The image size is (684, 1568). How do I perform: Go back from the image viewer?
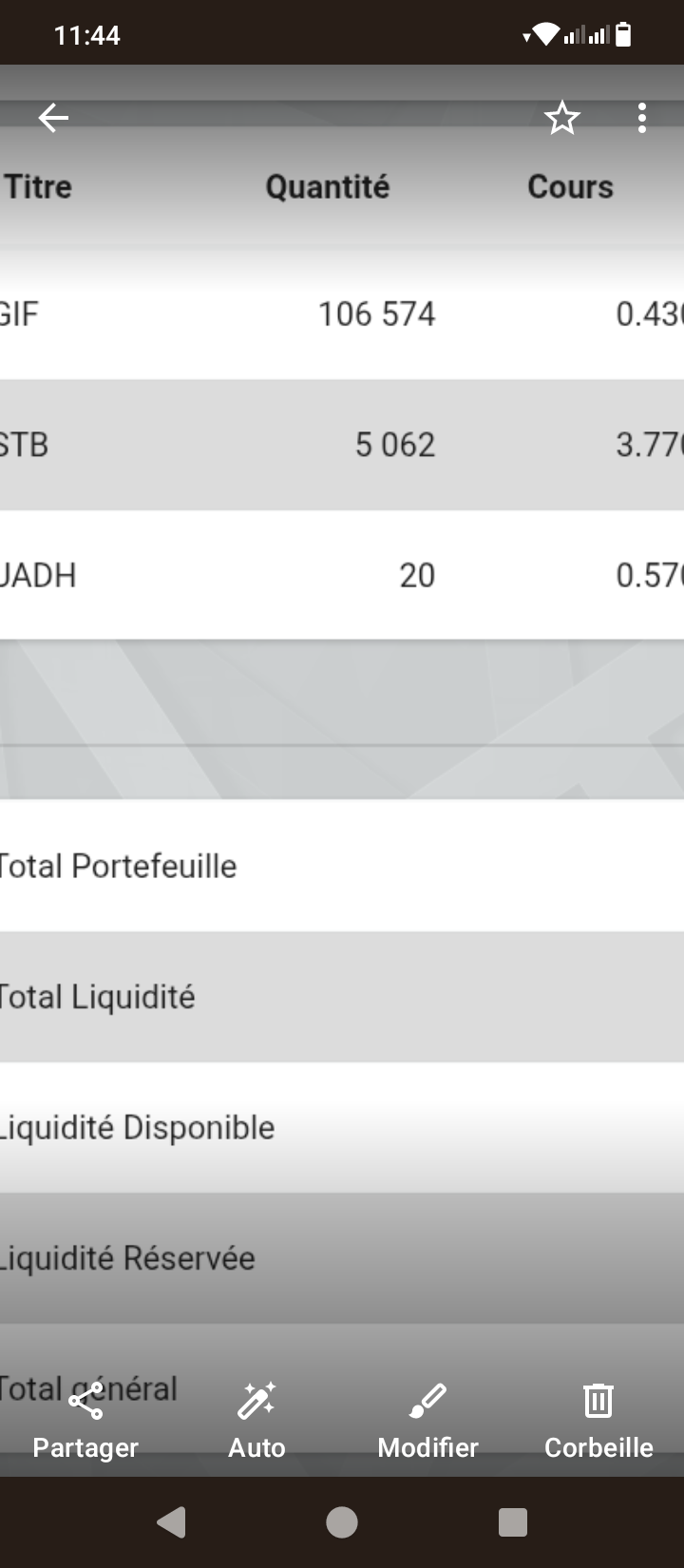(x=53, y=118)
